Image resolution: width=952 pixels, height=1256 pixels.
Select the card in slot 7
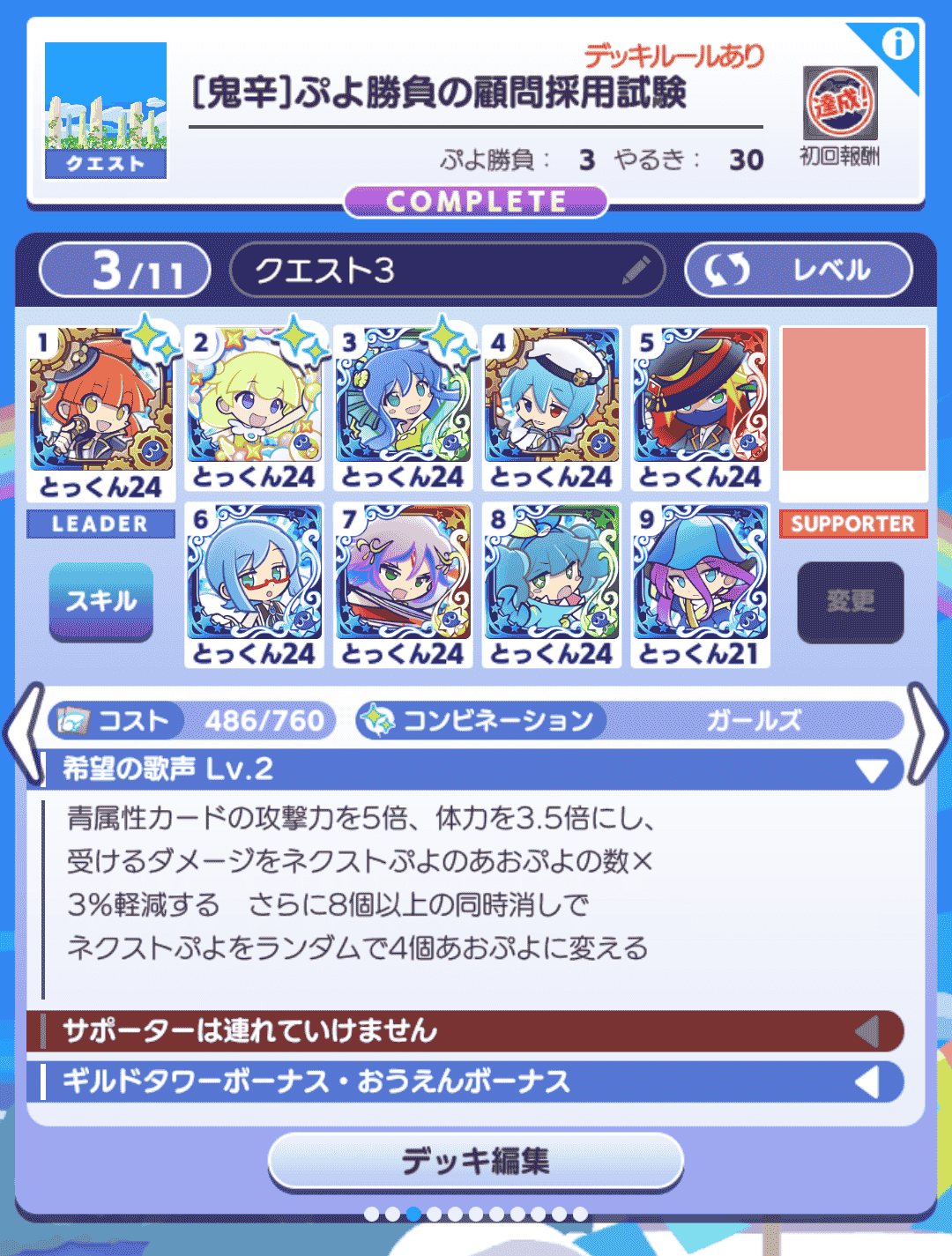[x=403, y=573]
